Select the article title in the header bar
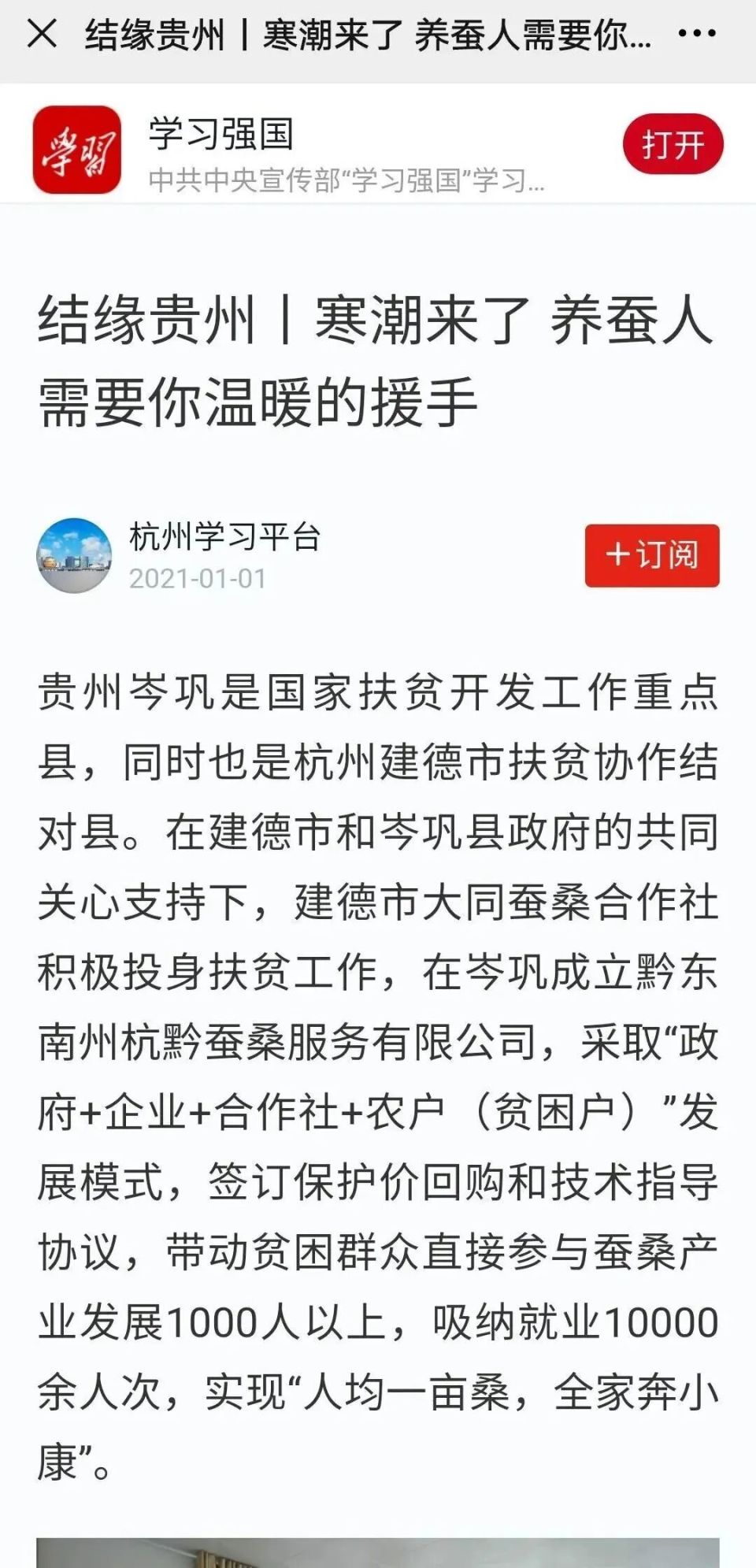756x1568 pixels. click(362, 33)
